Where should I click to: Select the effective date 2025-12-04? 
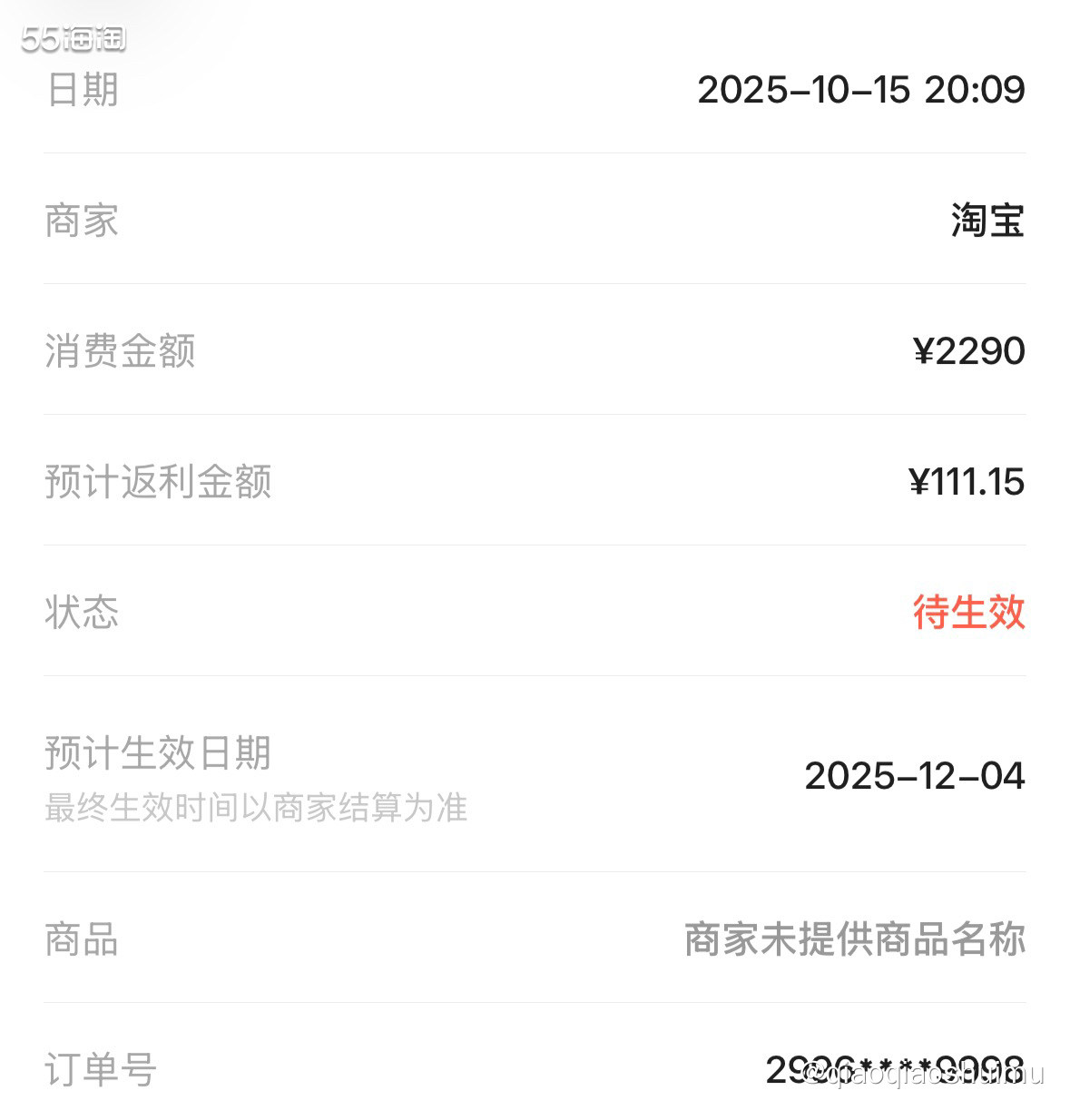pos(915,776)
